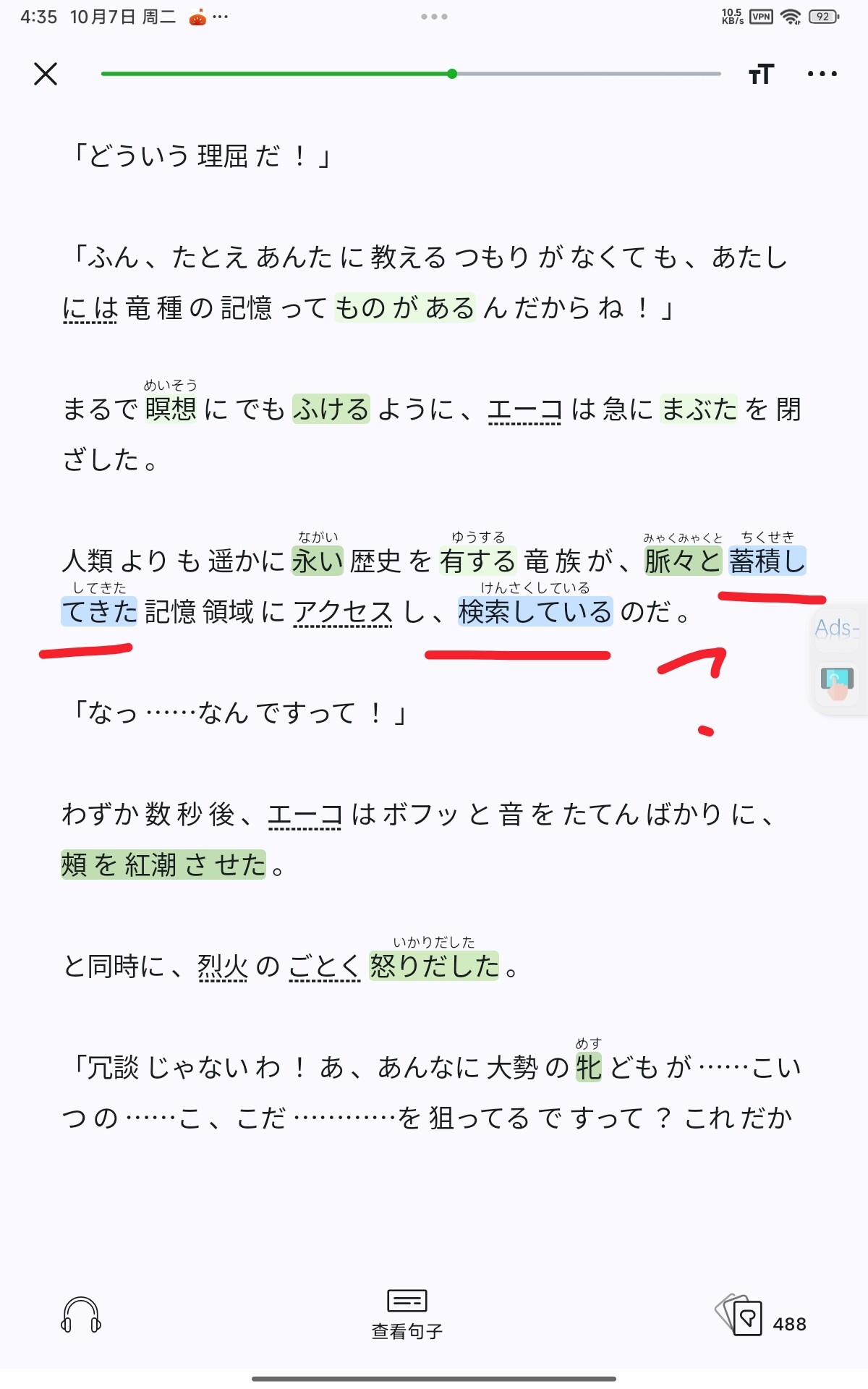The height and width of the screenshot is (1389, 868).
Task: Close the reader with the X icon
Action: [46, 74]
